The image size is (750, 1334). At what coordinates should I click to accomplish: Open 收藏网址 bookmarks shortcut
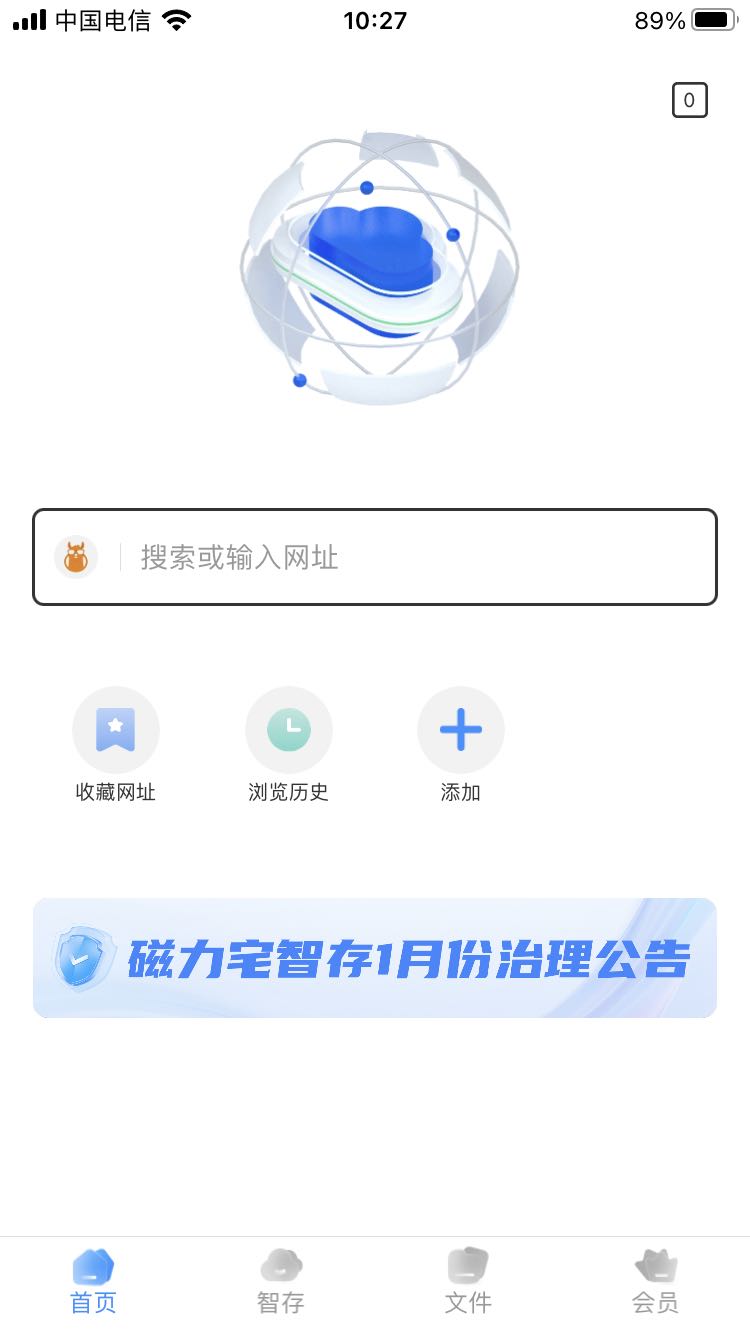[x=116, y=745]
